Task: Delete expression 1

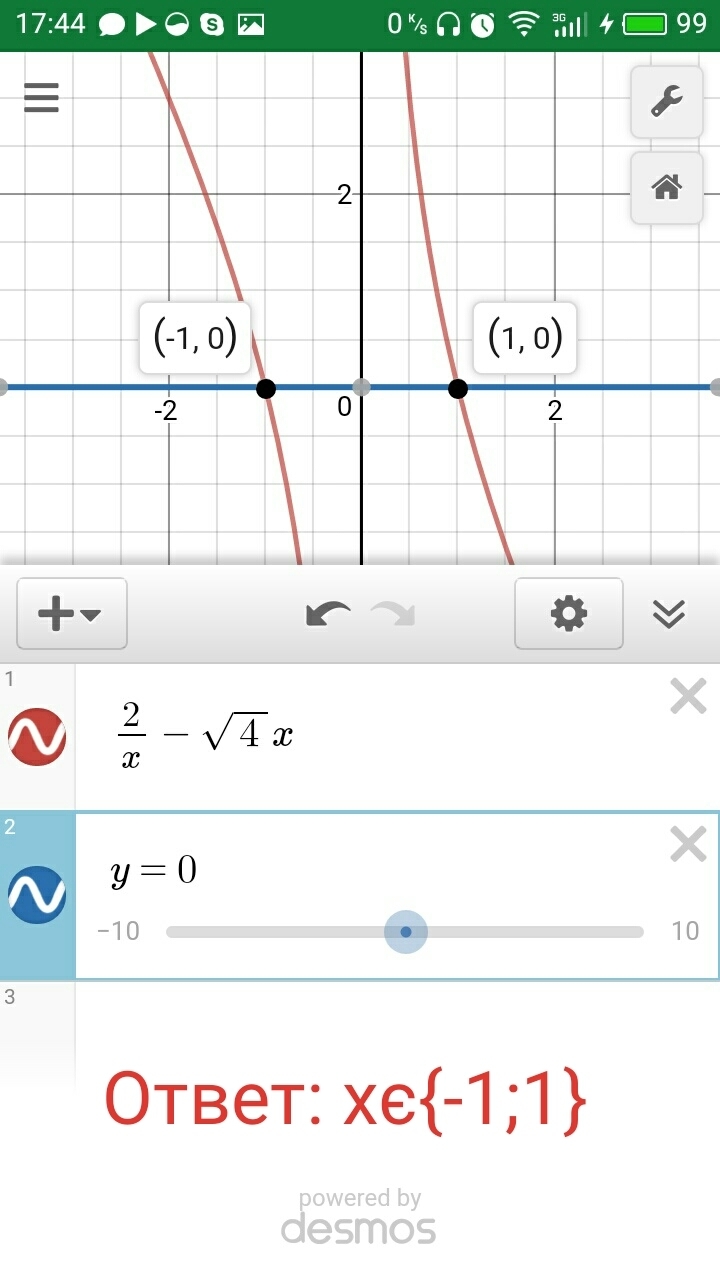Action: 688,696
